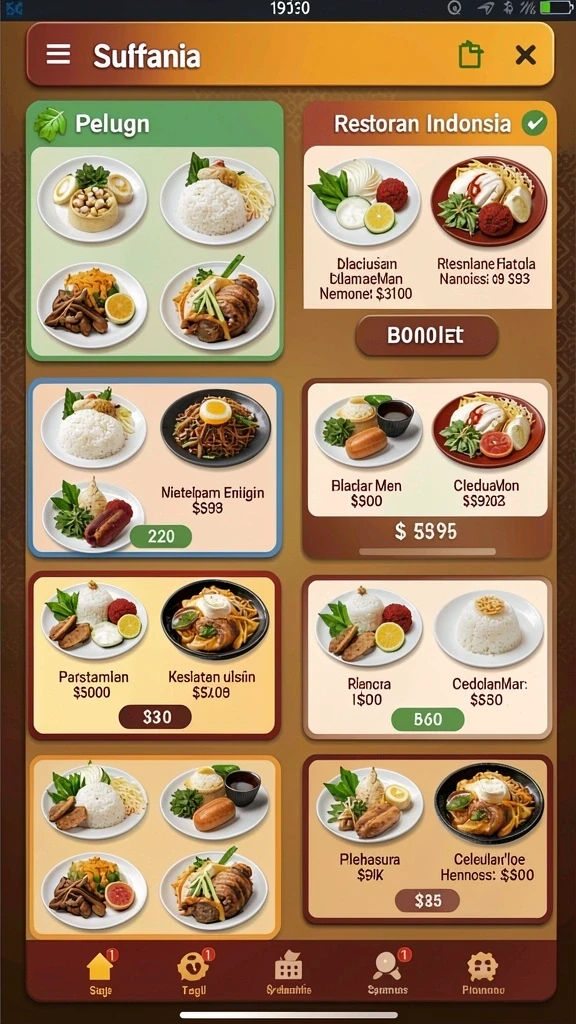This screenshot has height=1024, width=576.
Task: Open the second bottom tab with face icon
Action: [x=194, y=972]
